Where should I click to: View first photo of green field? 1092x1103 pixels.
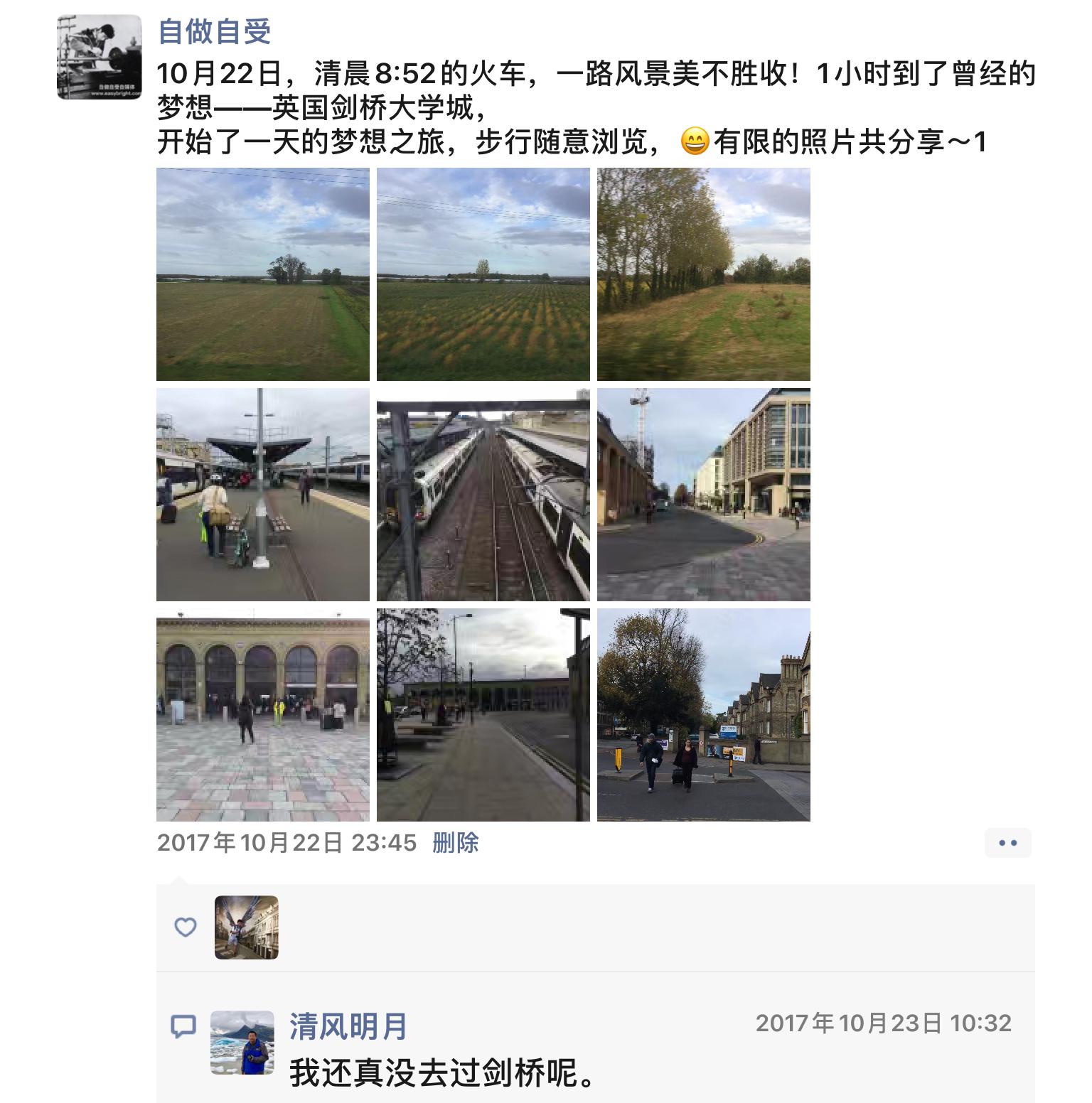263,274
